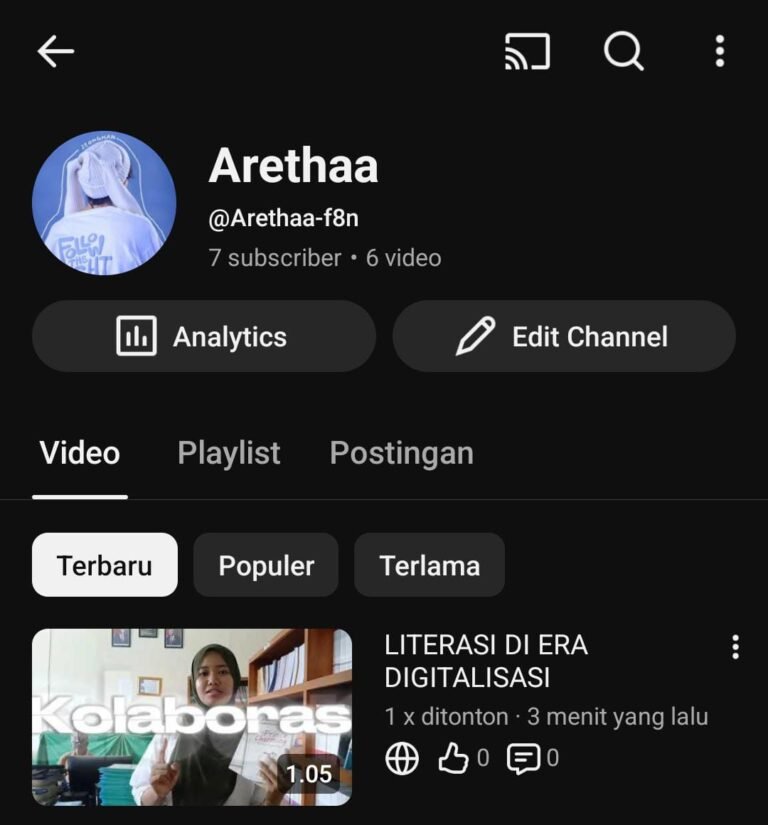Filter videos by Populer
The width and height of the screenshot is (768, 825).
[x=266, y=565]
